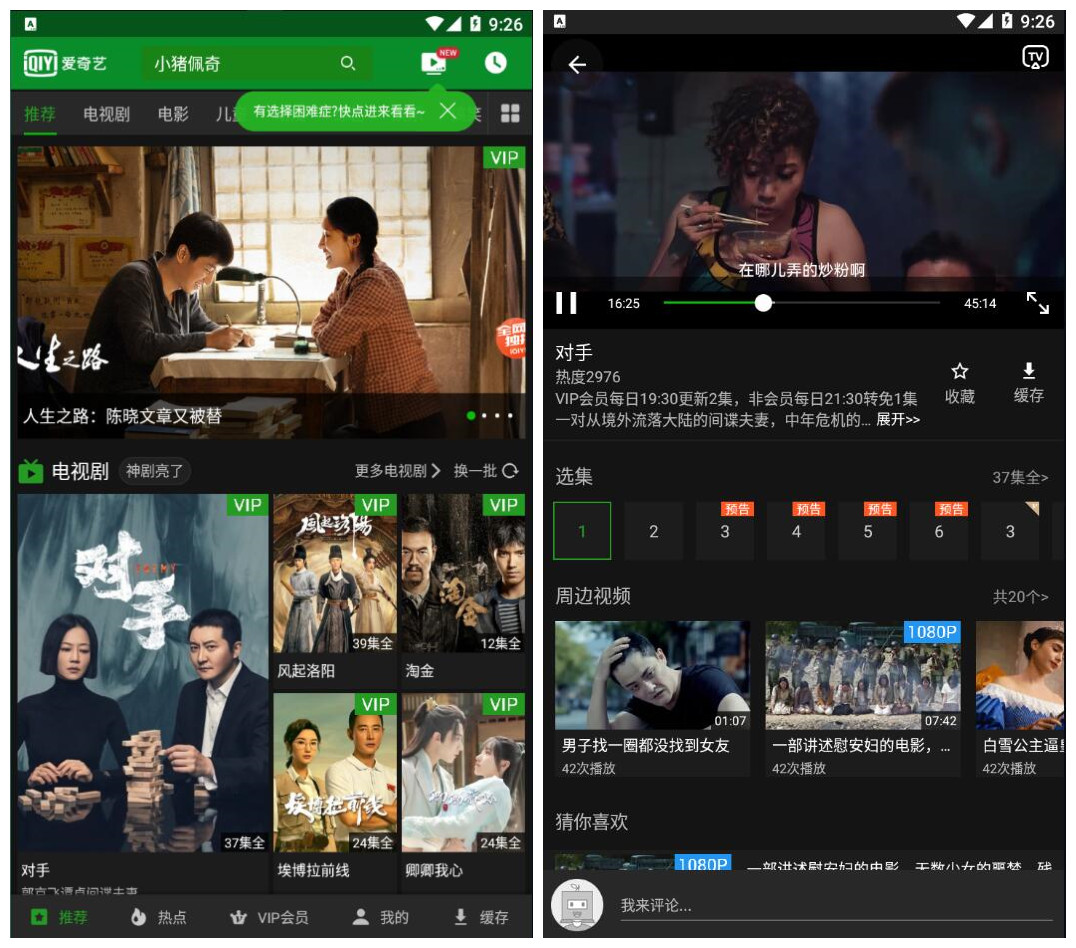This screenshot has width=1076, height=948.
Task: Open the 人生之路 banner
Action: [271, 290]
